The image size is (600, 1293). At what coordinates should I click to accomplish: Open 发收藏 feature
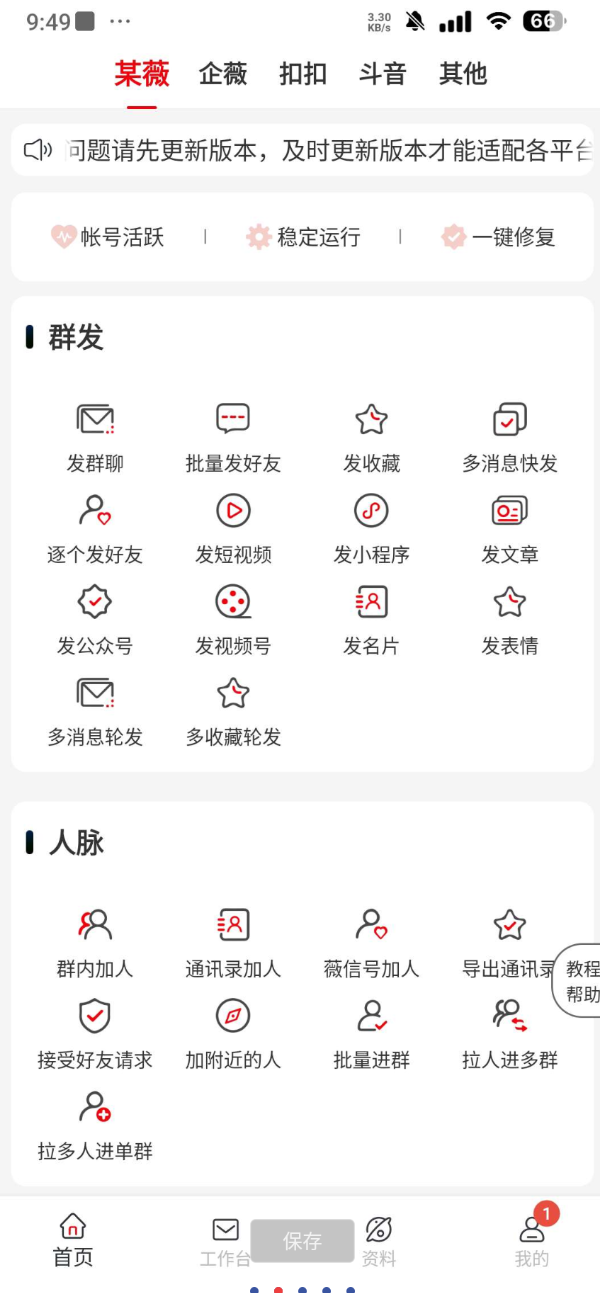pos(371,438)
